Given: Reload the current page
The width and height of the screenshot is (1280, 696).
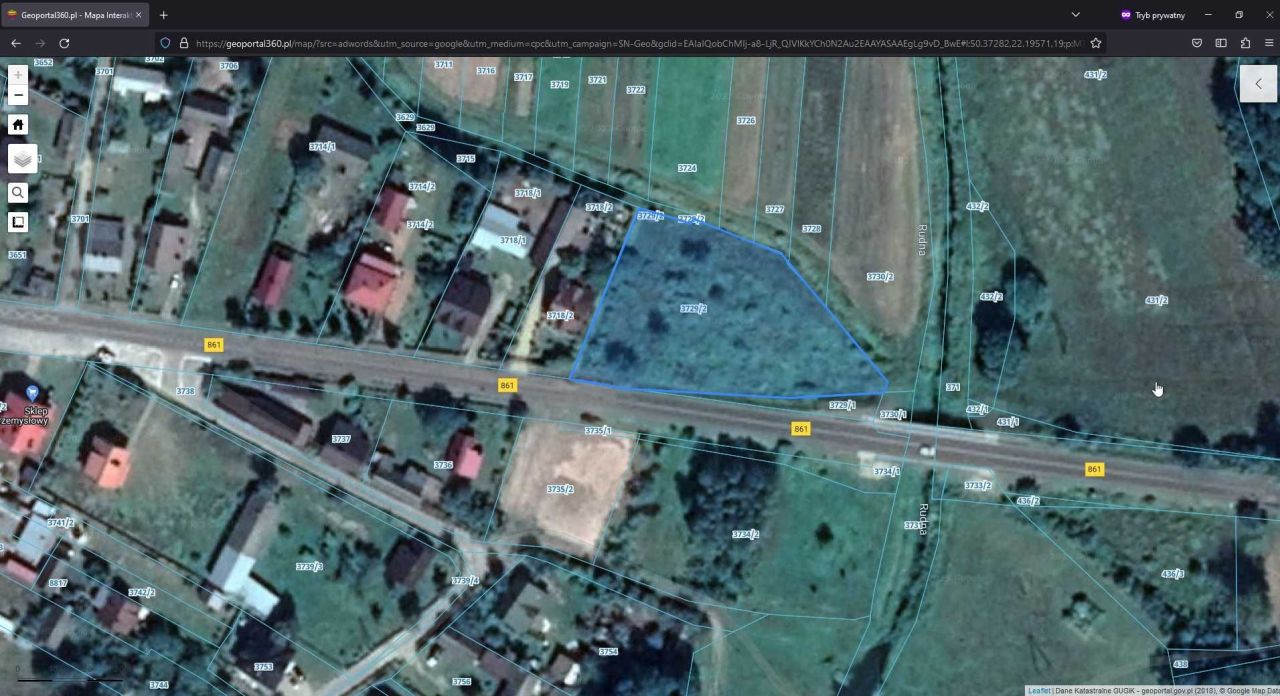Looking at the screenshot, I should click(x=64, y=43).
